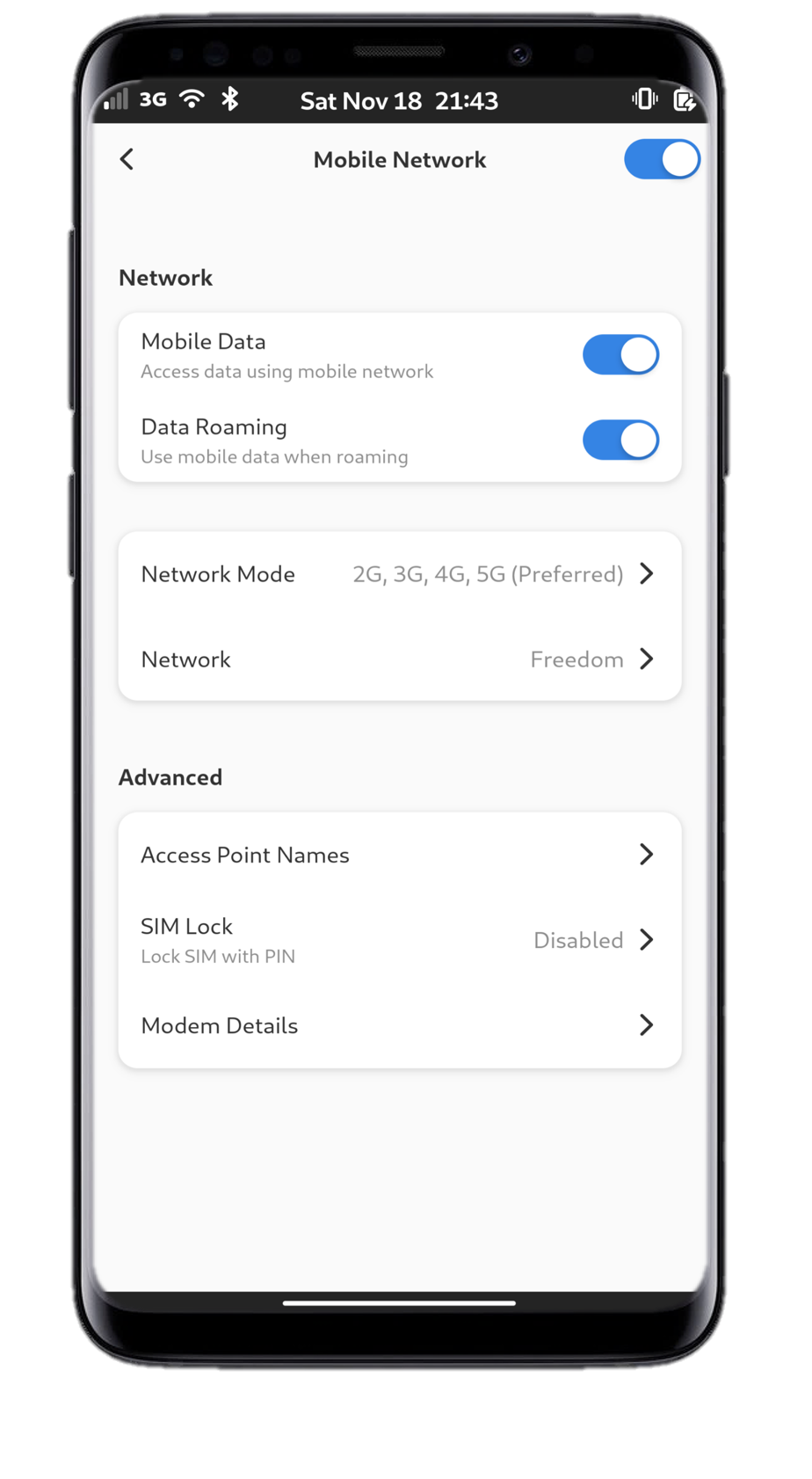View Modem Details
The height and width of the screenshot is (1479, 812).
pyautogui.click(x=399, y=1025)
